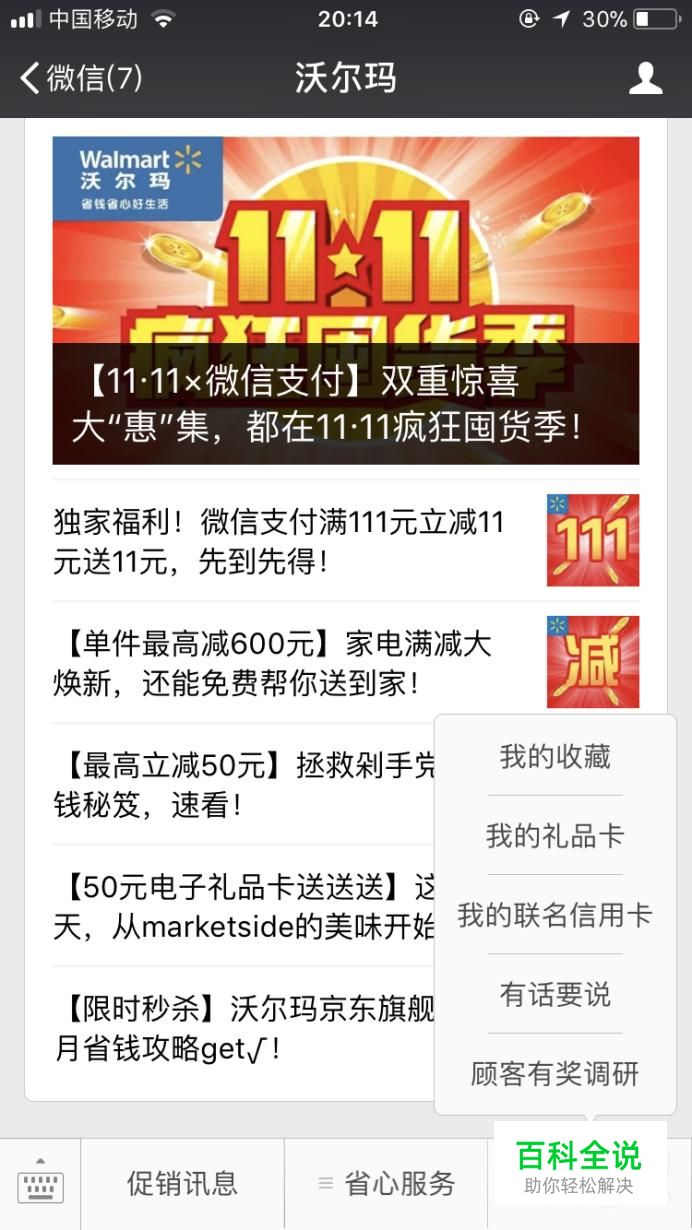Open the 11·11疯狂囤货季 banner article
Image resolution: width=692 pixels, height=1230 pixels.
coord(346,301)
